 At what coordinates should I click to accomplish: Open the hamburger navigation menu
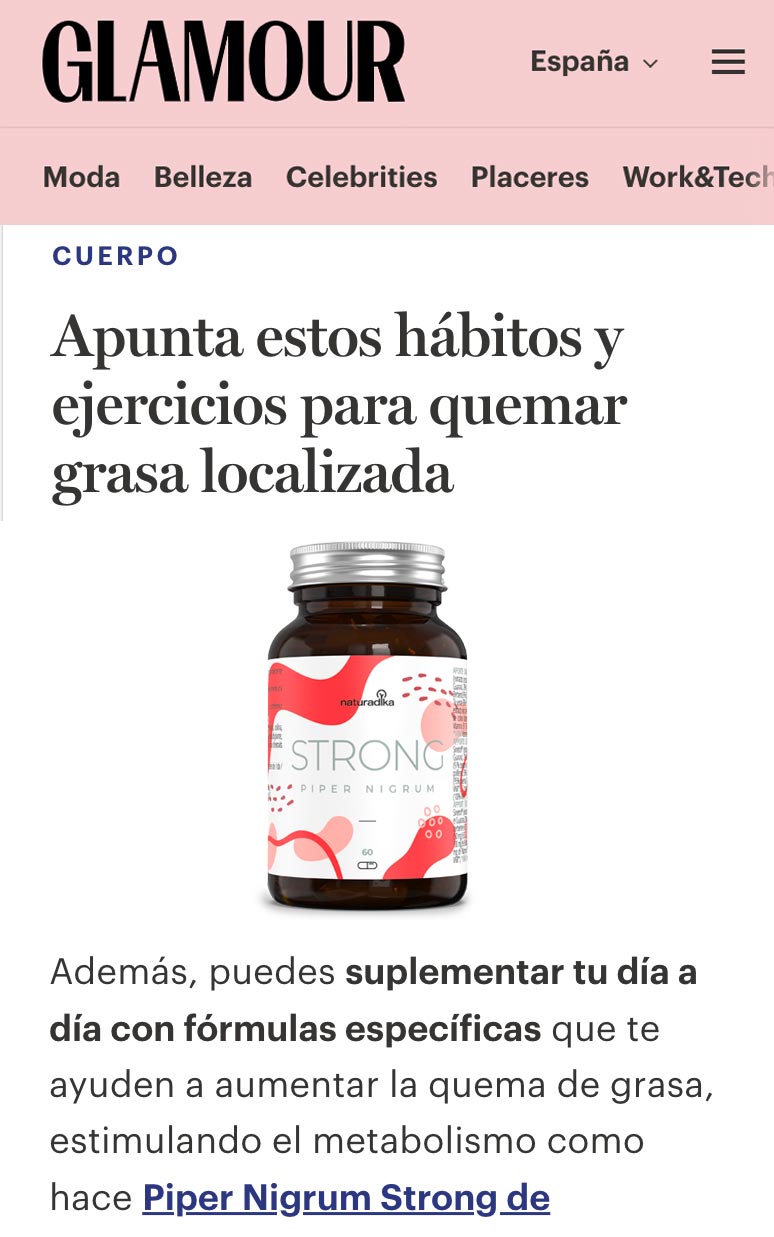pyautogui.click(x=728, y=61)
